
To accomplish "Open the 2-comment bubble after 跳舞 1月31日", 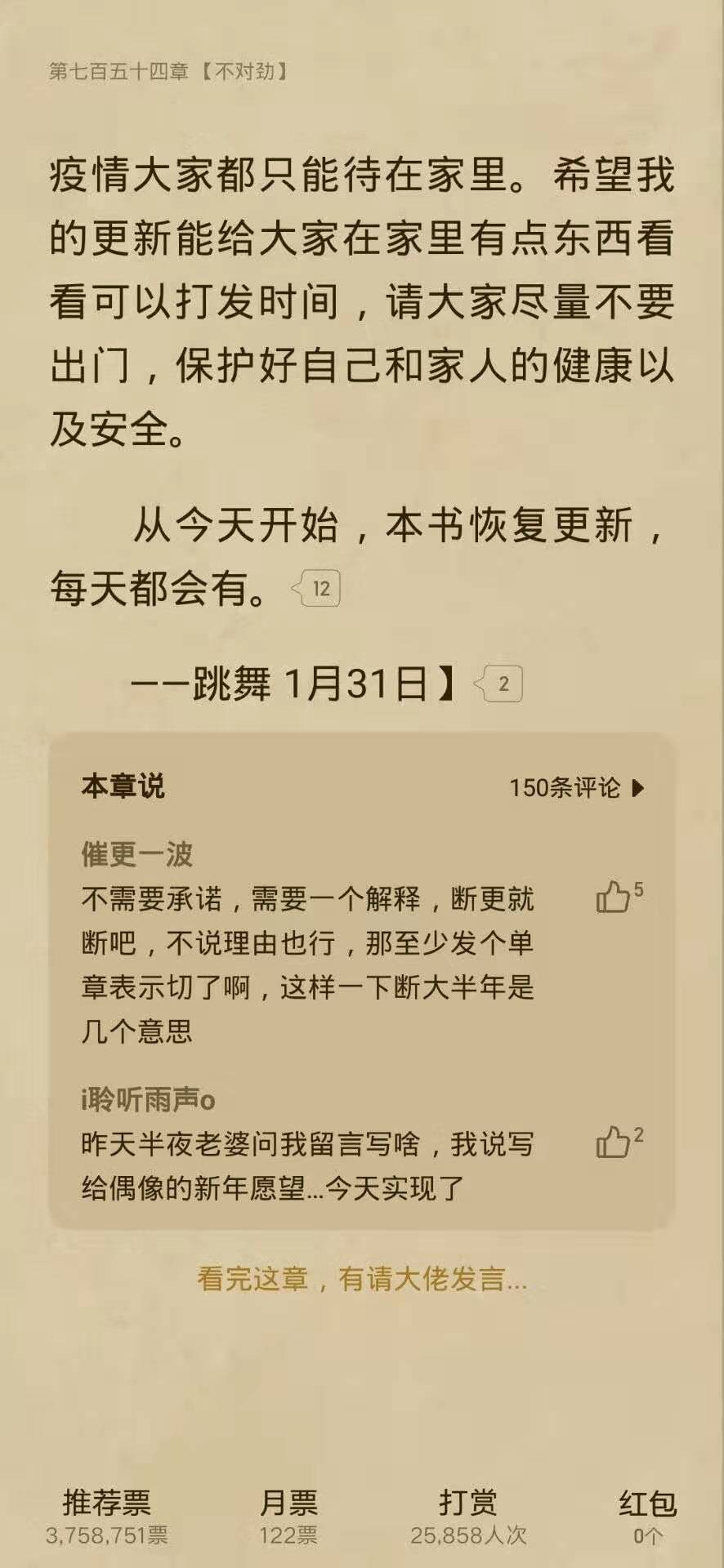I will (499, 684).
